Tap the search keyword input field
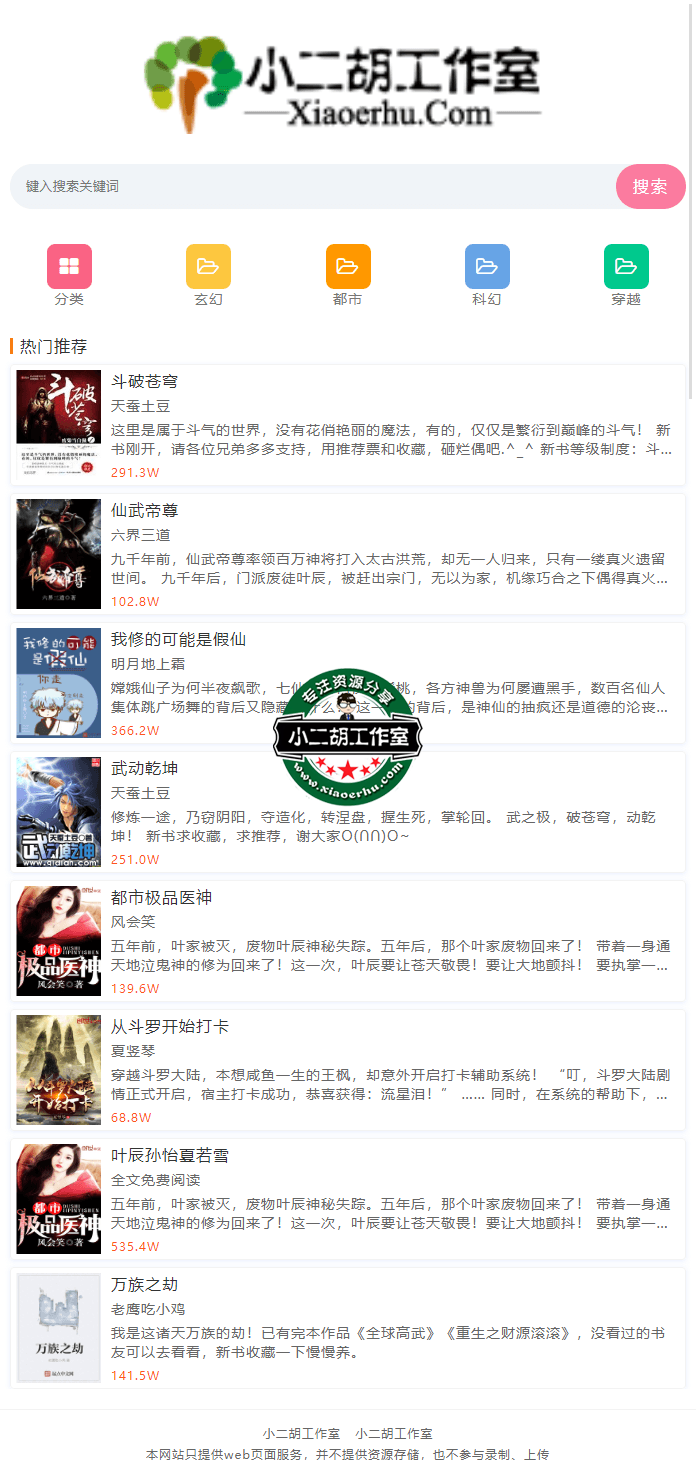The height and width of the screenshot is (1477, 696). tap(310, 187)
